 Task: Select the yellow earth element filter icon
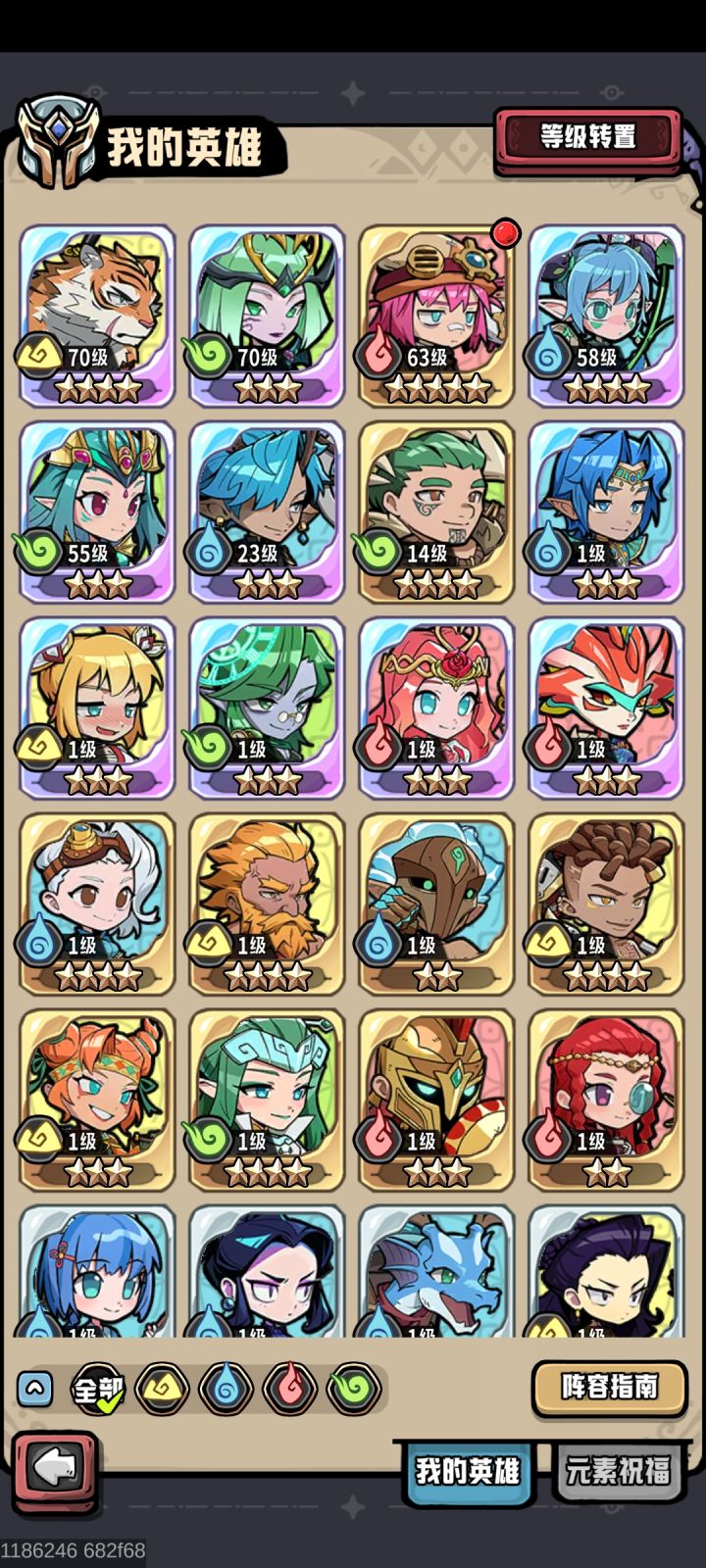[163, 1389]
